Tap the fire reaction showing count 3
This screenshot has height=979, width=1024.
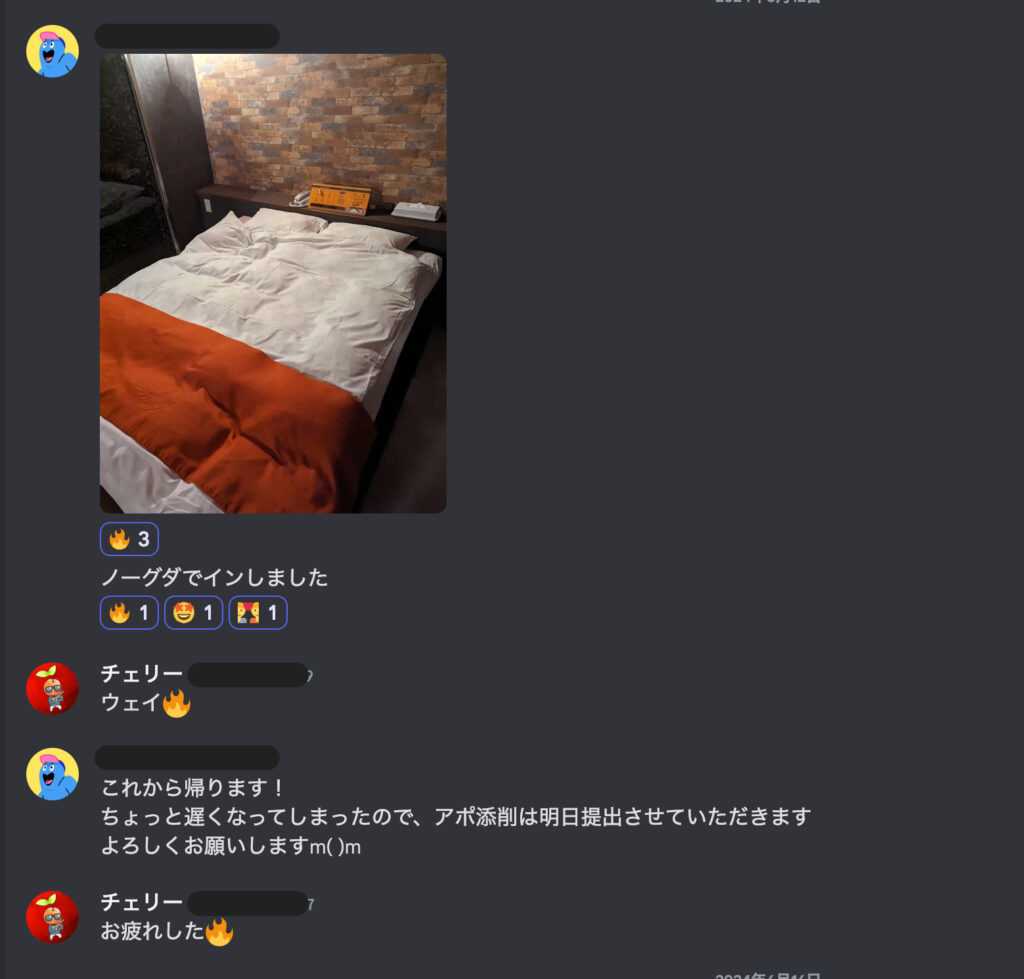(129, 540)
